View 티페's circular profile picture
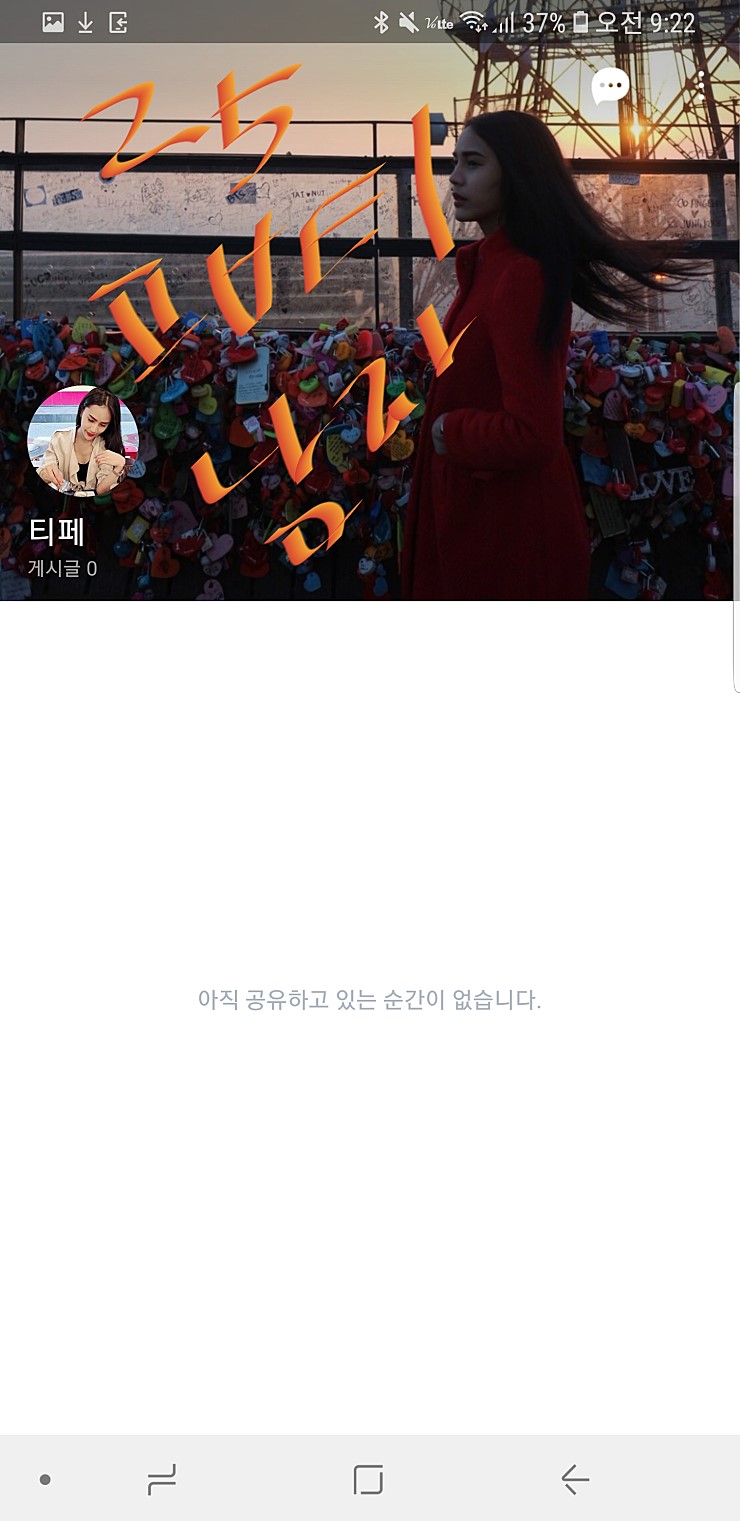Image resolution: width=740 pixels, height=1521 pixels. tap(83, 441)
